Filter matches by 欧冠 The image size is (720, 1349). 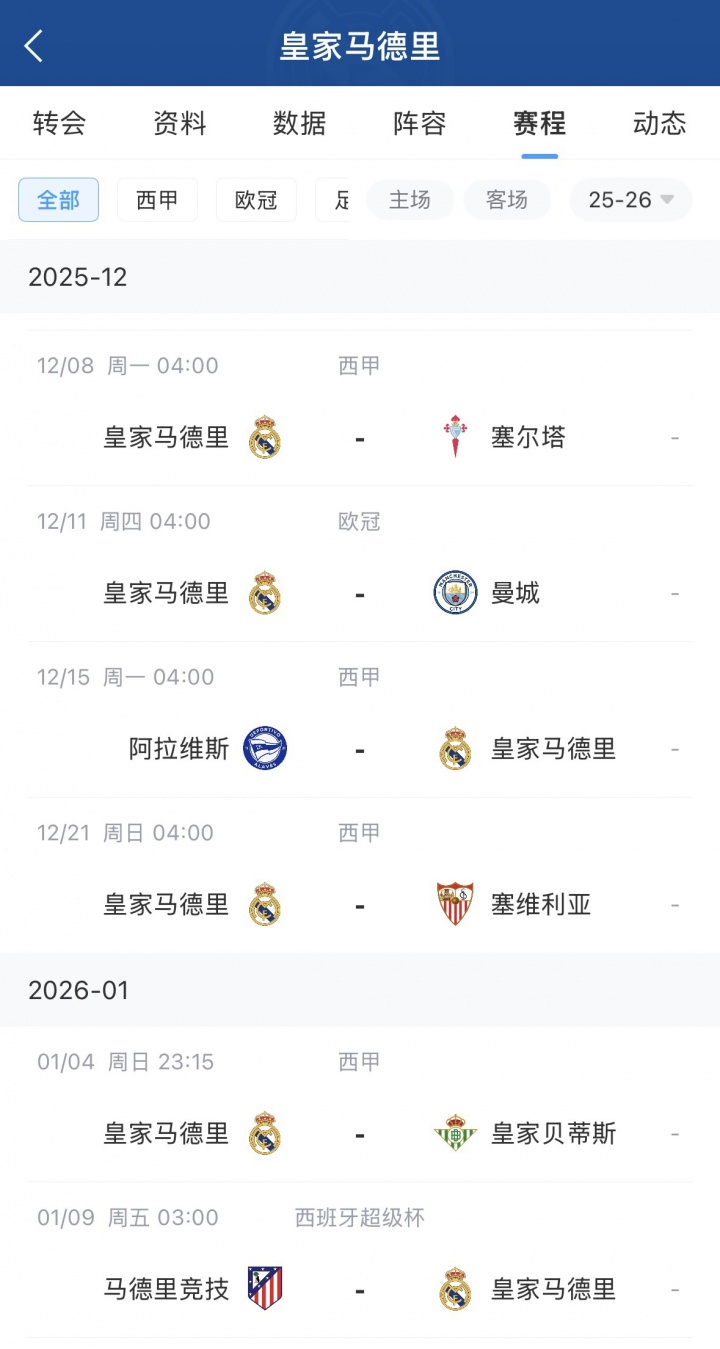tap(256, 200)
